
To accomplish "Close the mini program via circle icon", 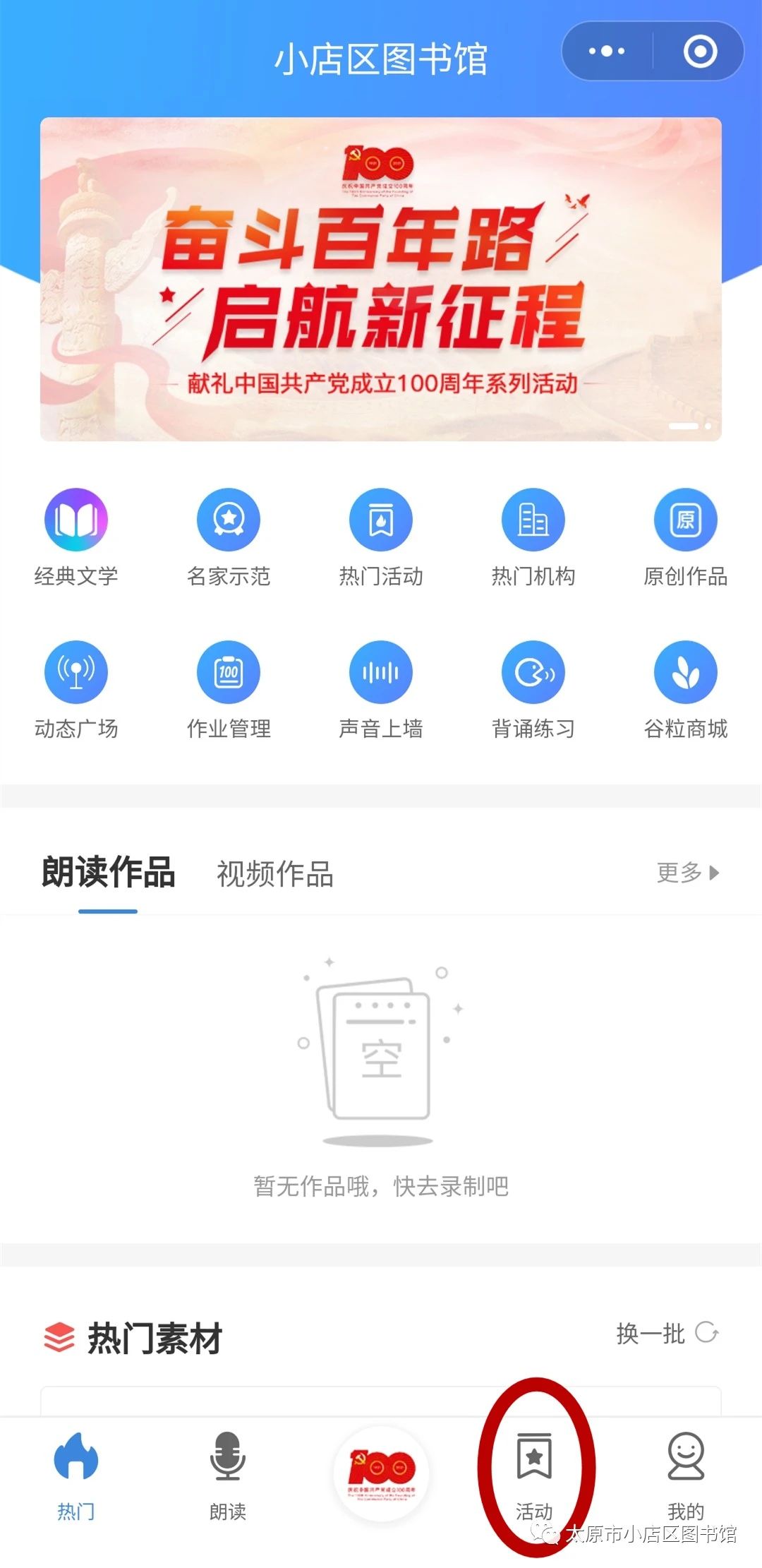I will click(700, 52).
